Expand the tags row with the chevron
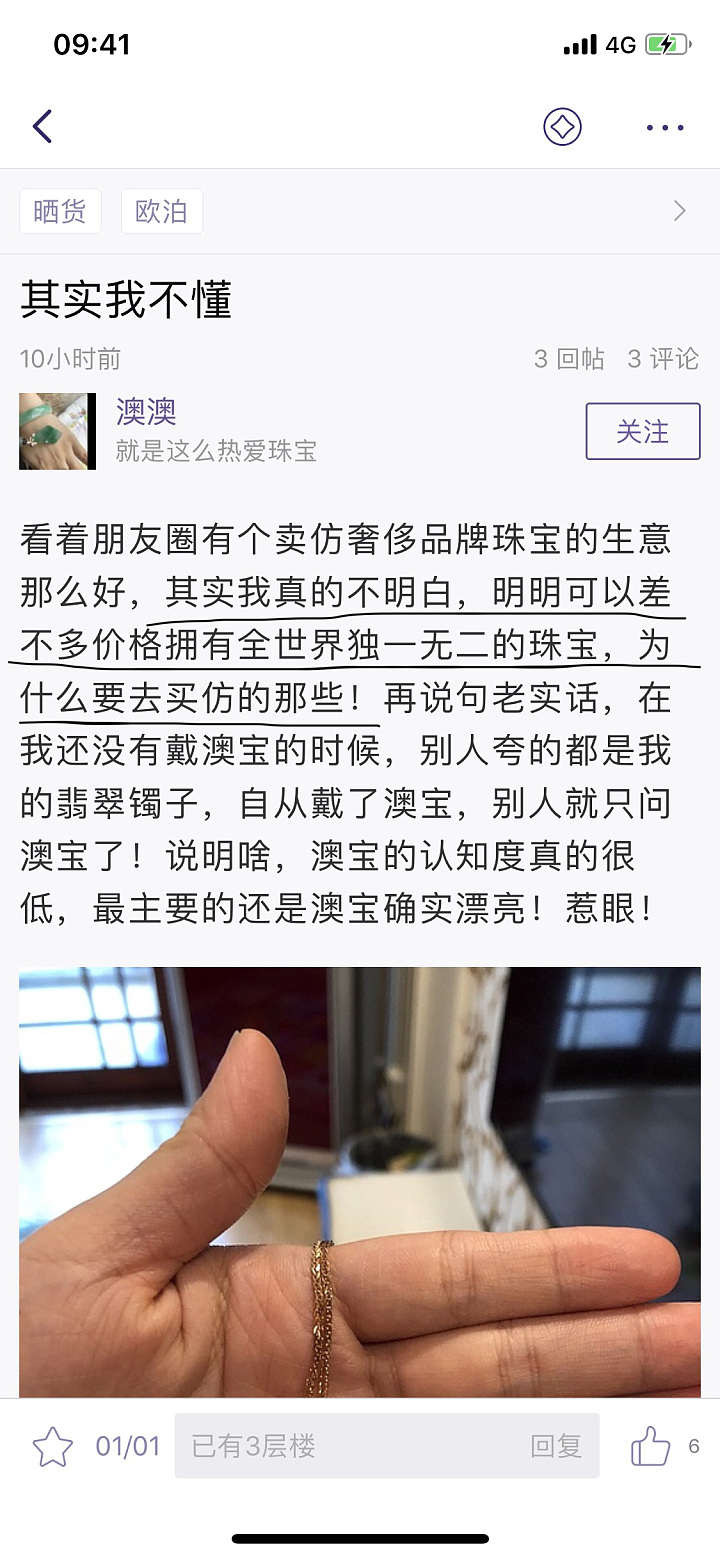The width and height of the screenshot is (720, 1559). [x=680, y=211]
